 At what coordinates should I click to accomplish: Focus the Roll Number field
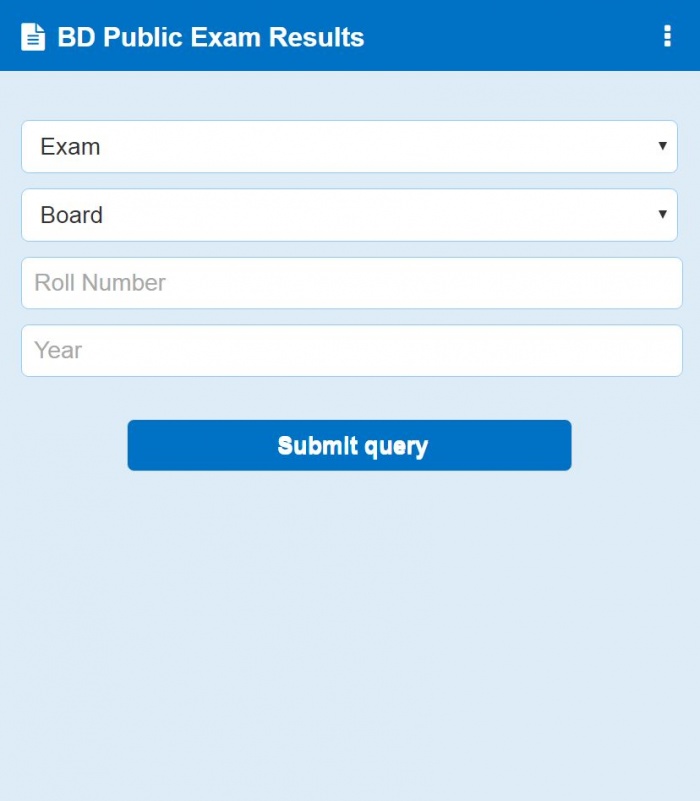(351, 283)
